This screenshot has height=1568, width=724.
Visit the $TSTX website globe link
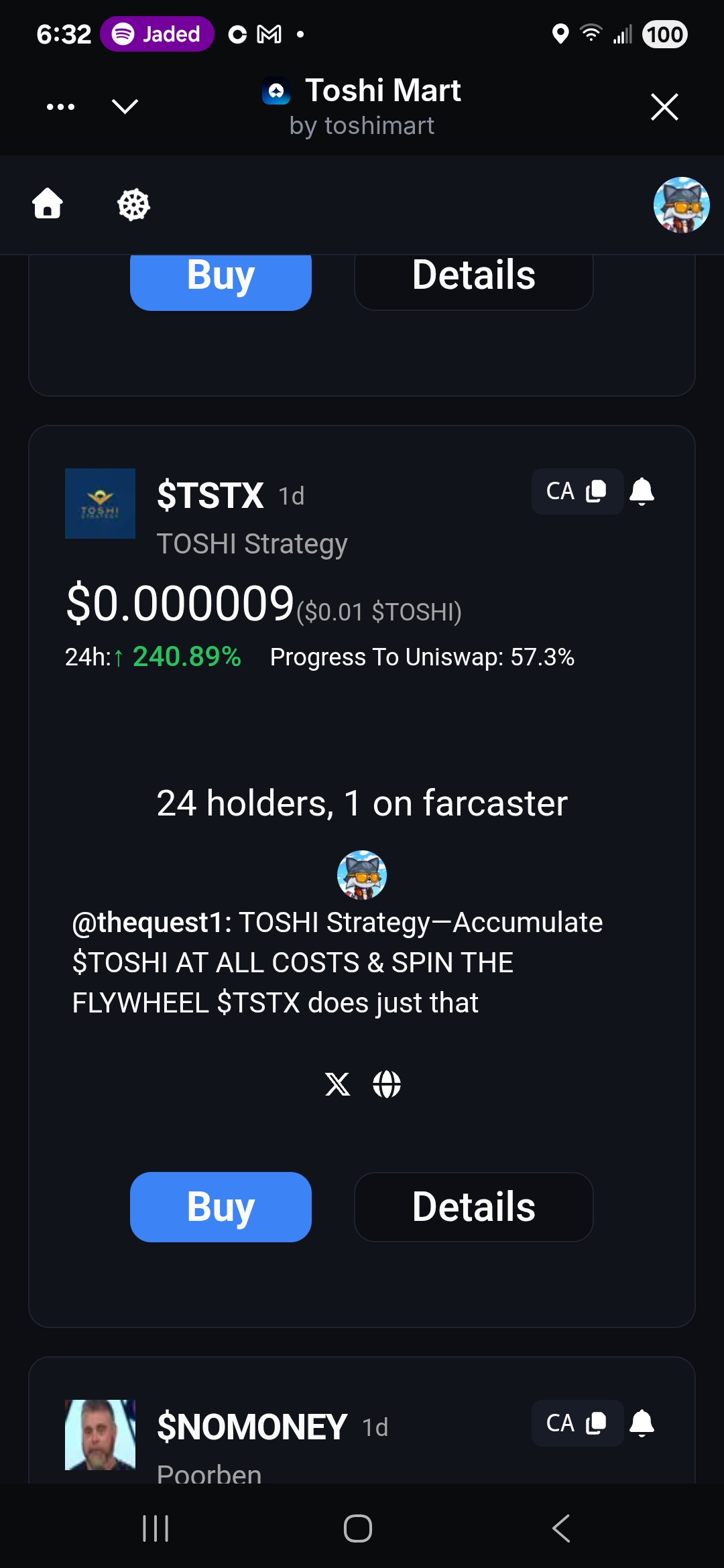(387, 1084)
